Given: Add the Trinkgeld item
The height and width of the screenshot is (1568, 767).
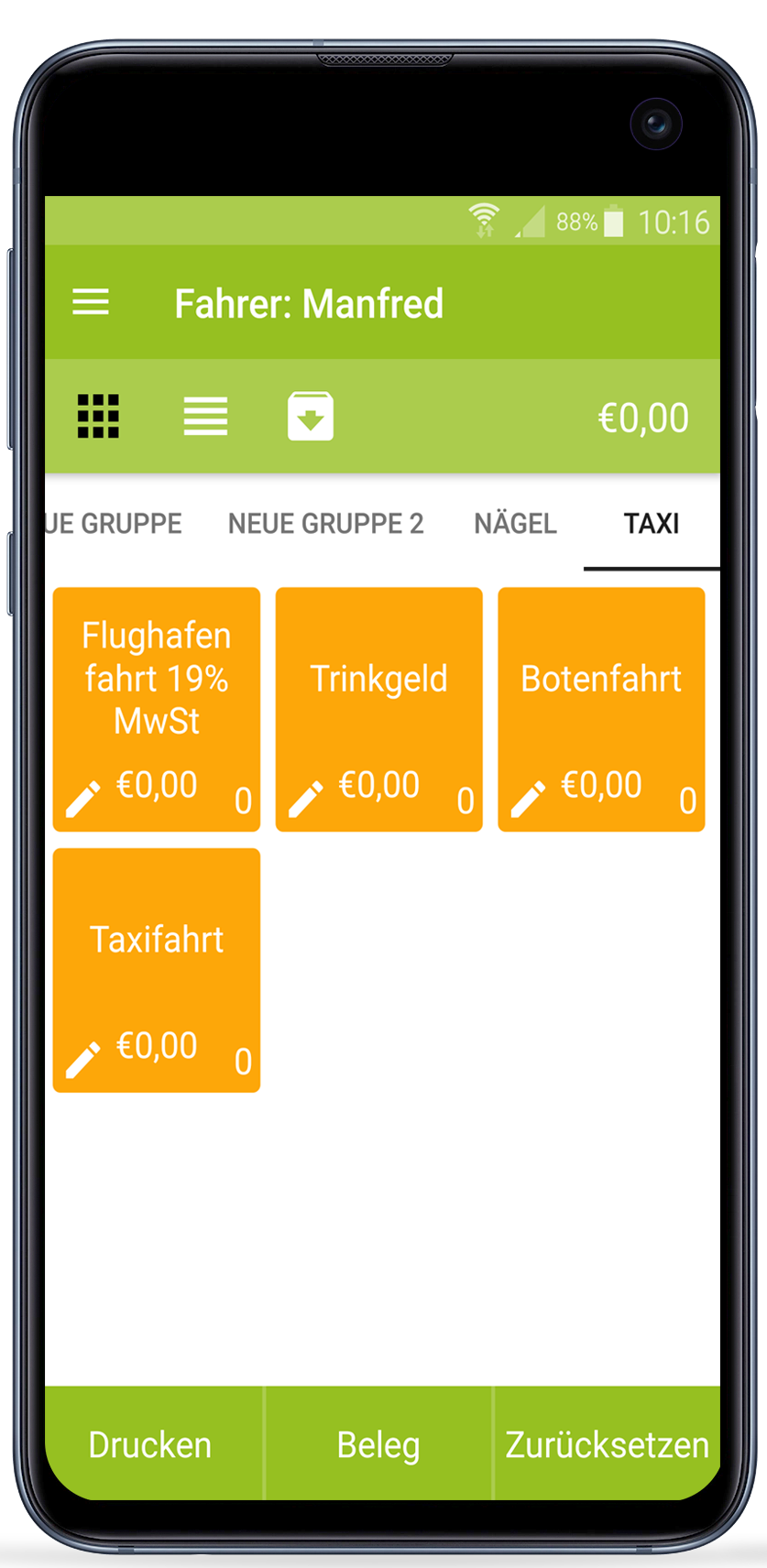Looking at the screenshot, I should (x=379, y=709).
